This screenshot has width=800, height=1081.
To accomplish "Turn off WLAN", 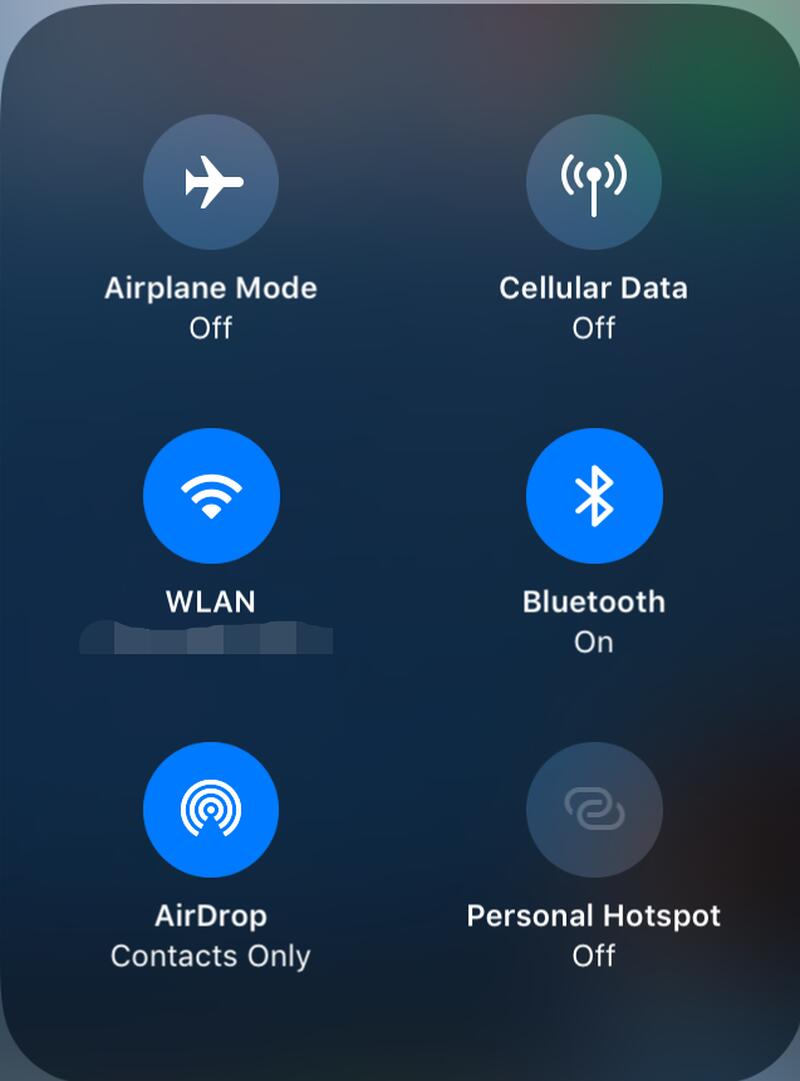I will (x=211, y=496).
